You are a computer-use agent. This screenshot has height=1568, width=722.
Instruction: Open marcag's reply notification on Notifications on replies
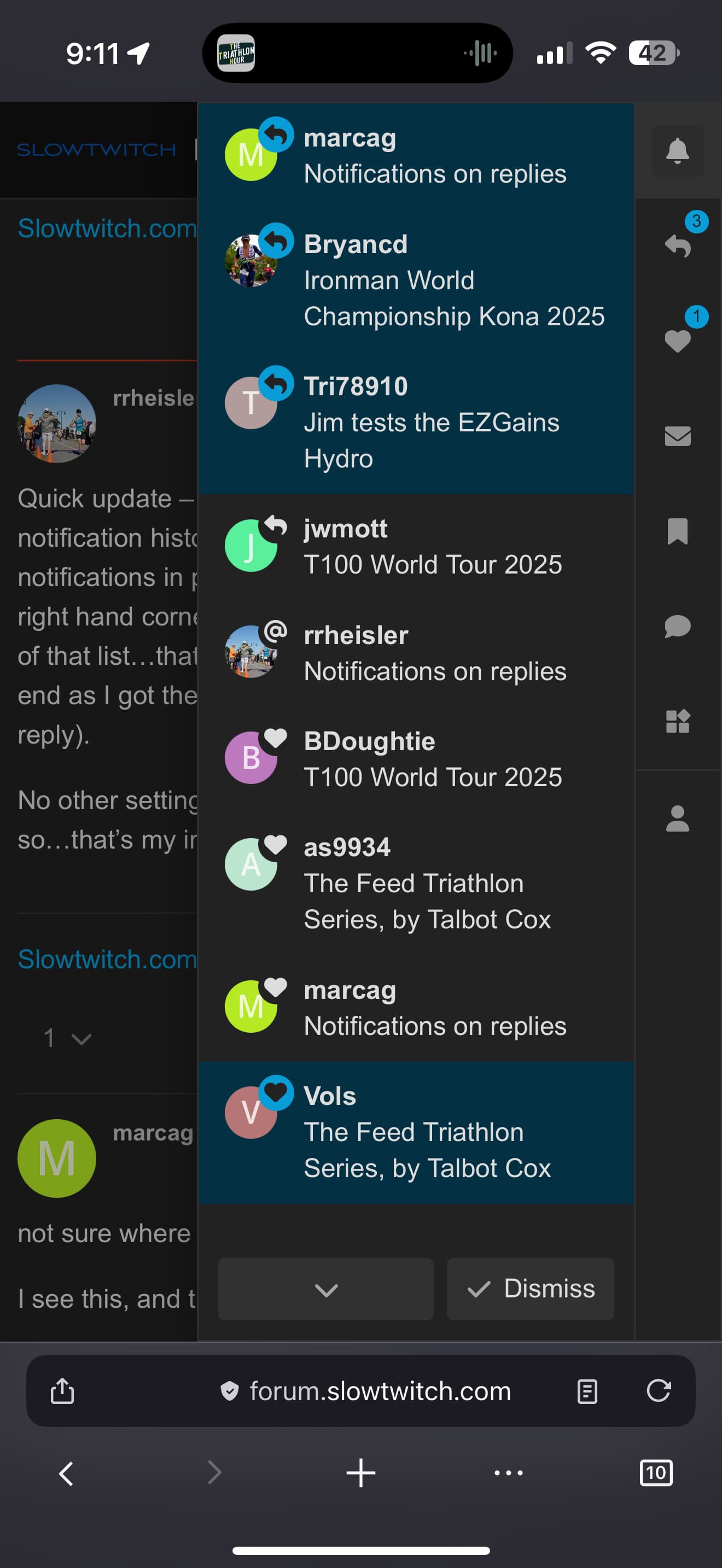416,156
